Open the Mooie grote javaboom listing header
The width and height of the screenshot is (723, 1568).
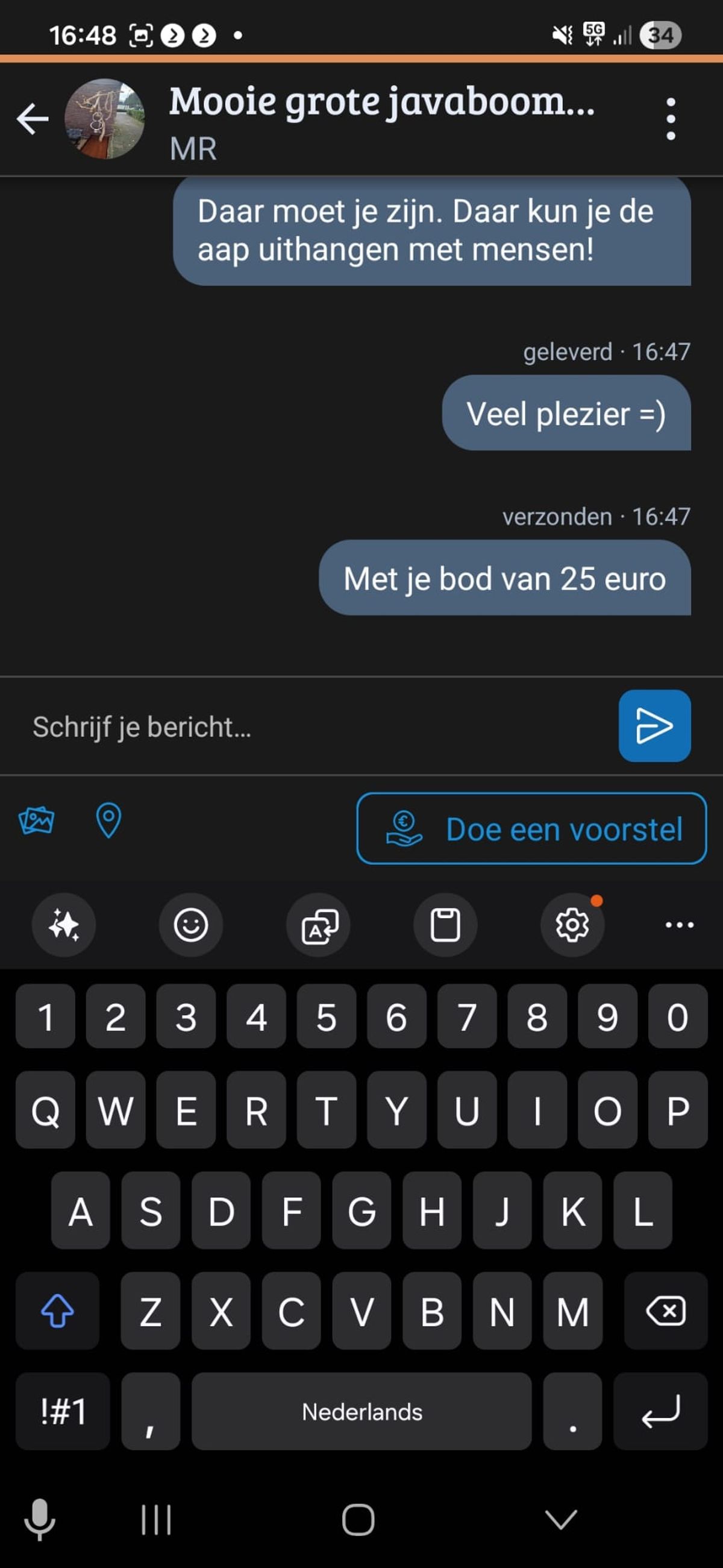point(381,102)
